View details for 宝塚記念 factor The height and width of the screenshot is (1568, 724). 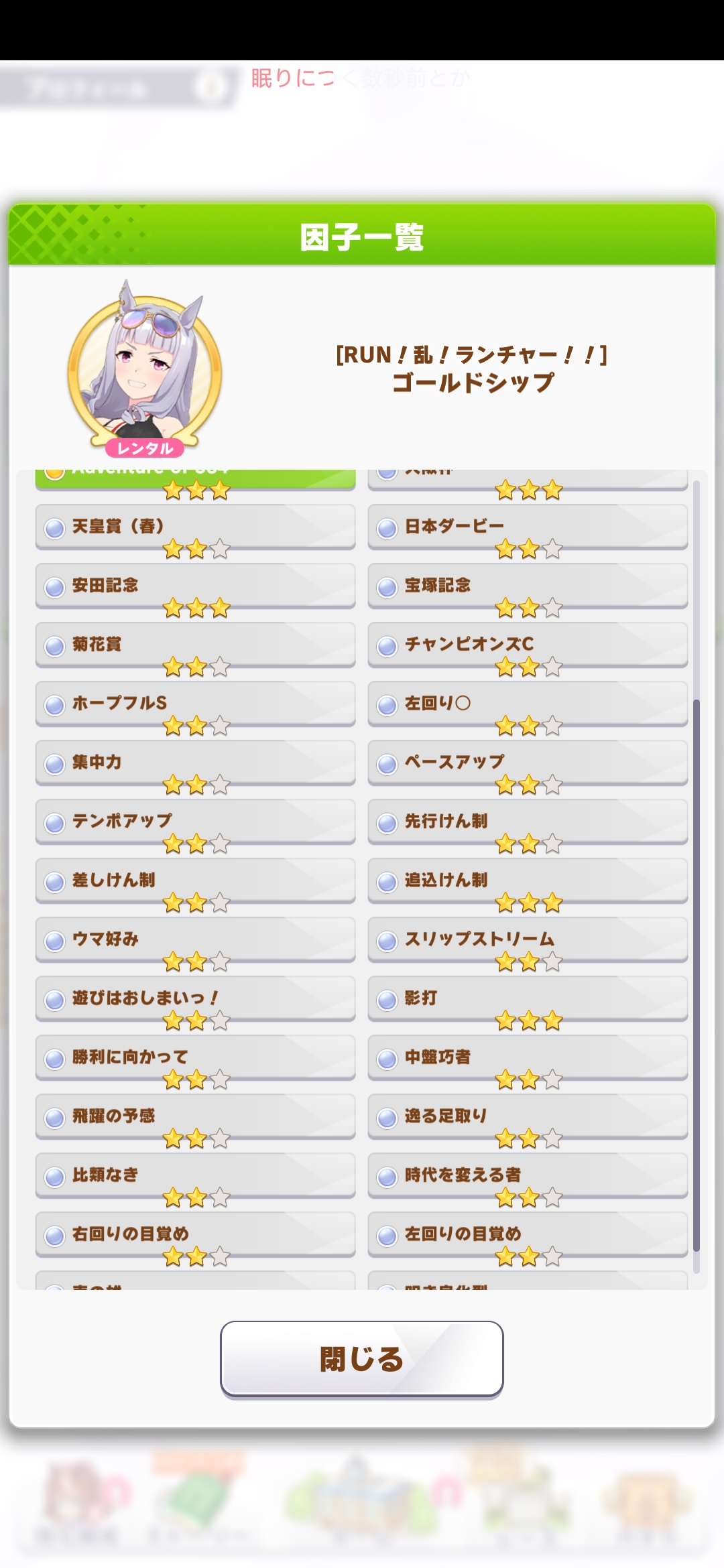pos(528,586)
